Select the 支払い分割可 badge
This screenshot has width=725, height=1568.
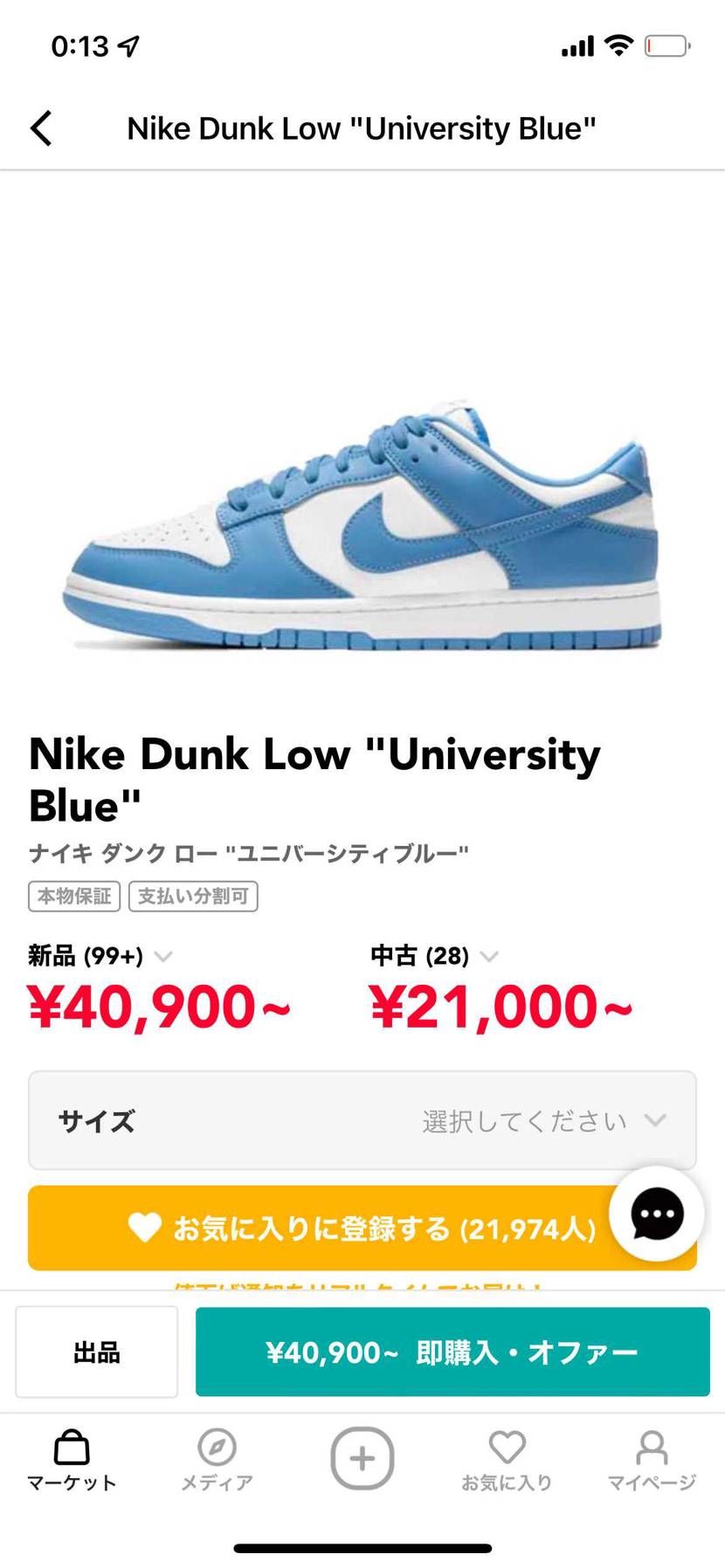[x=193, y=896]
